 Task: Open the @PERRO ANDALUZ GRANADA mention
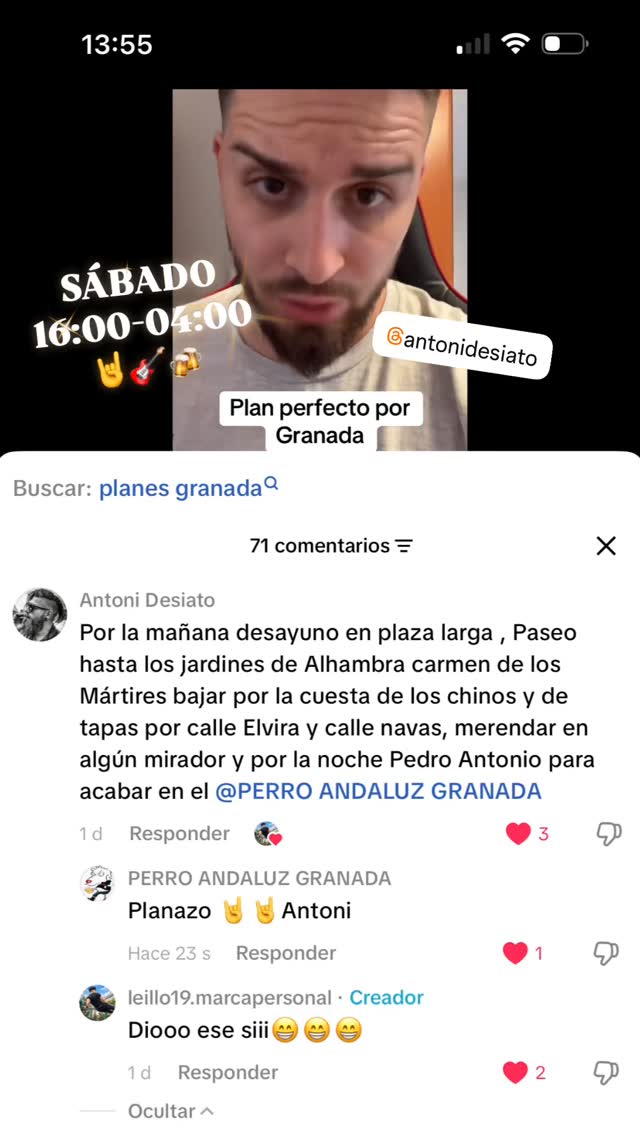point(378,791)
